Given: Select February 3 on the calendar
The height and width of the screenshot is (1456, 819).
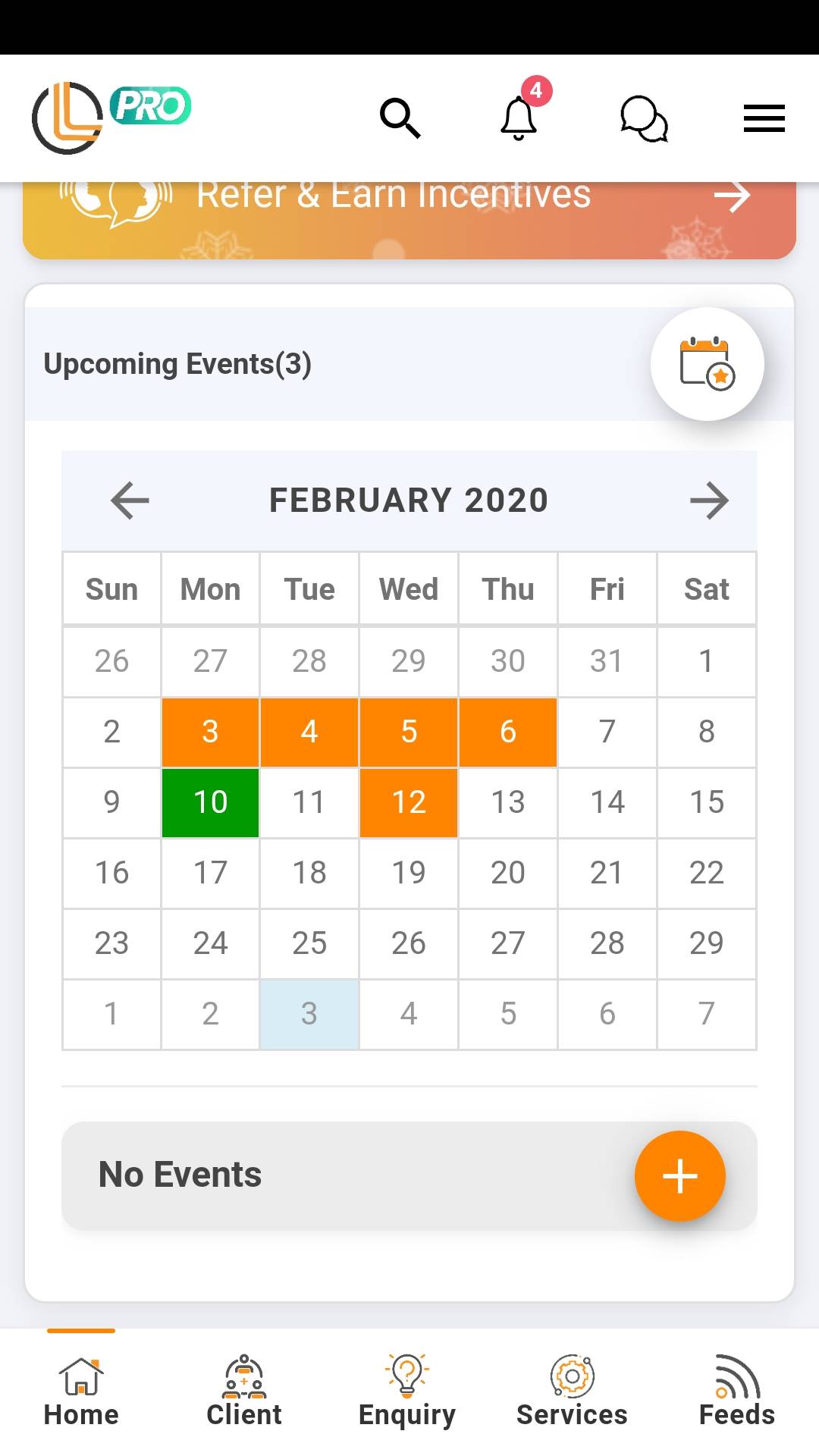Looking at the screenshot, I should click(x=210, y=732).
